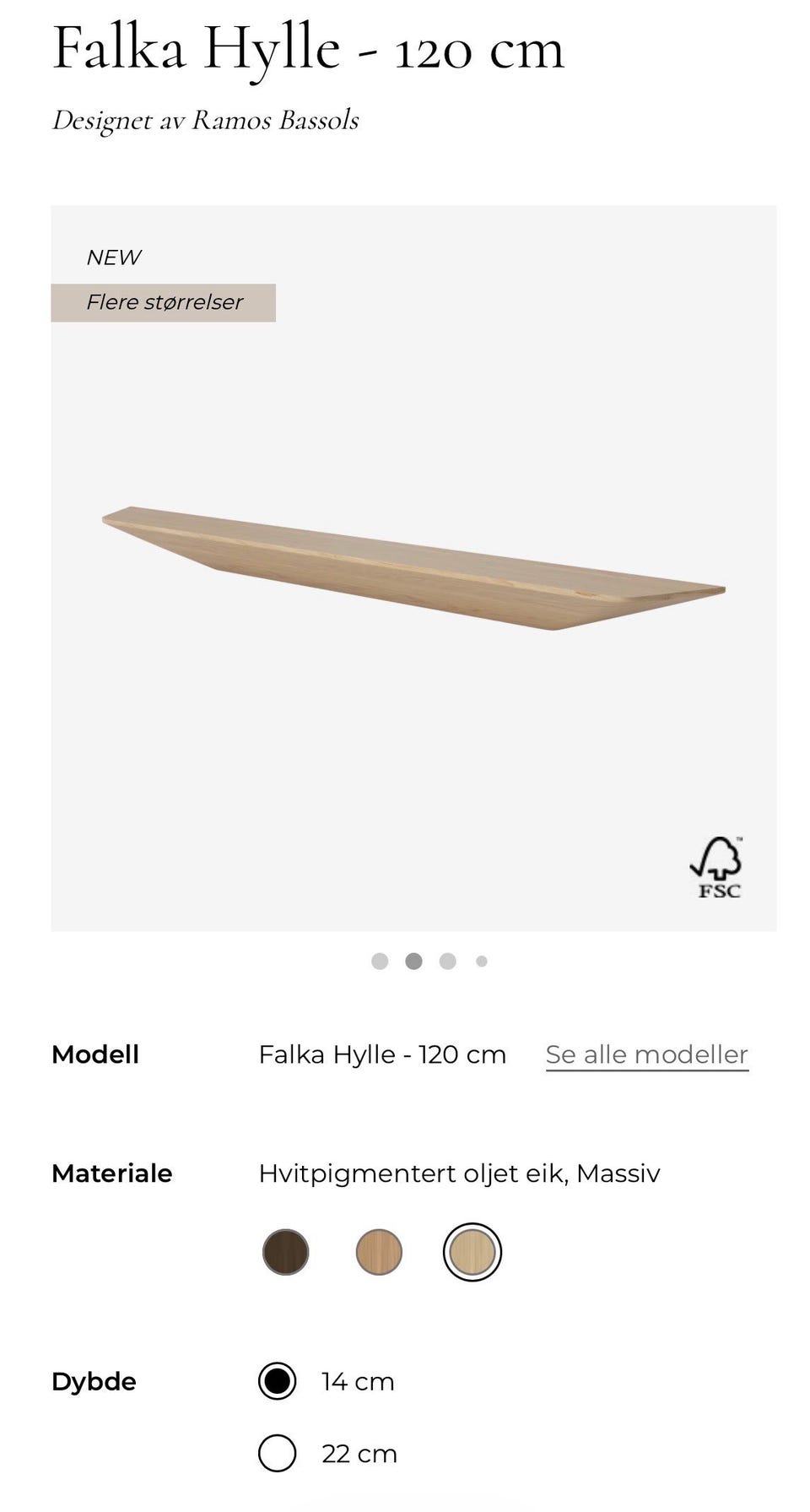This screenshot has height=1512, width=810.
Task: Click the Designet av Ramos Bassols text
Action: pyautogui.click(x=206, y=120)
